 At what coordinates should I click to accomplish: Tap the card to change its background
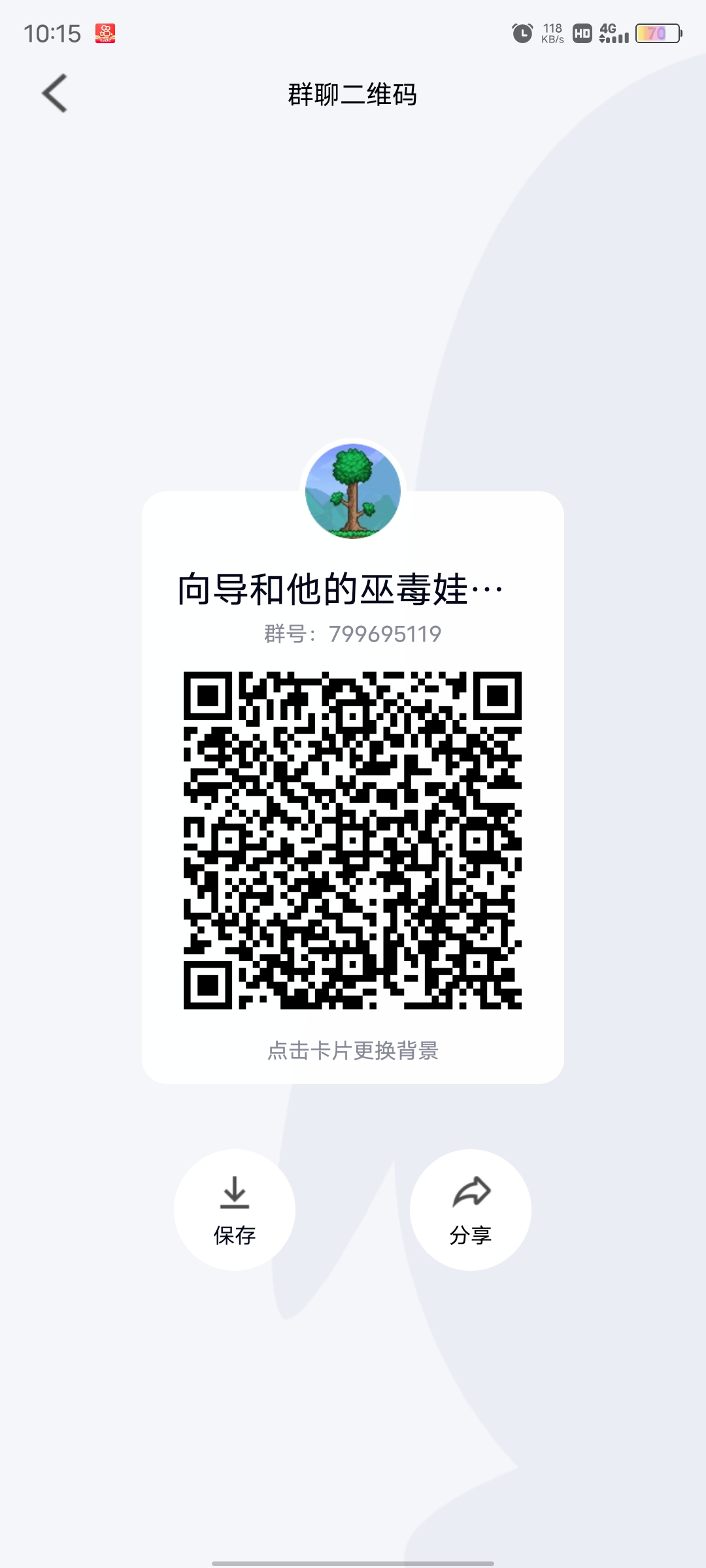(x=352, y=1050)
